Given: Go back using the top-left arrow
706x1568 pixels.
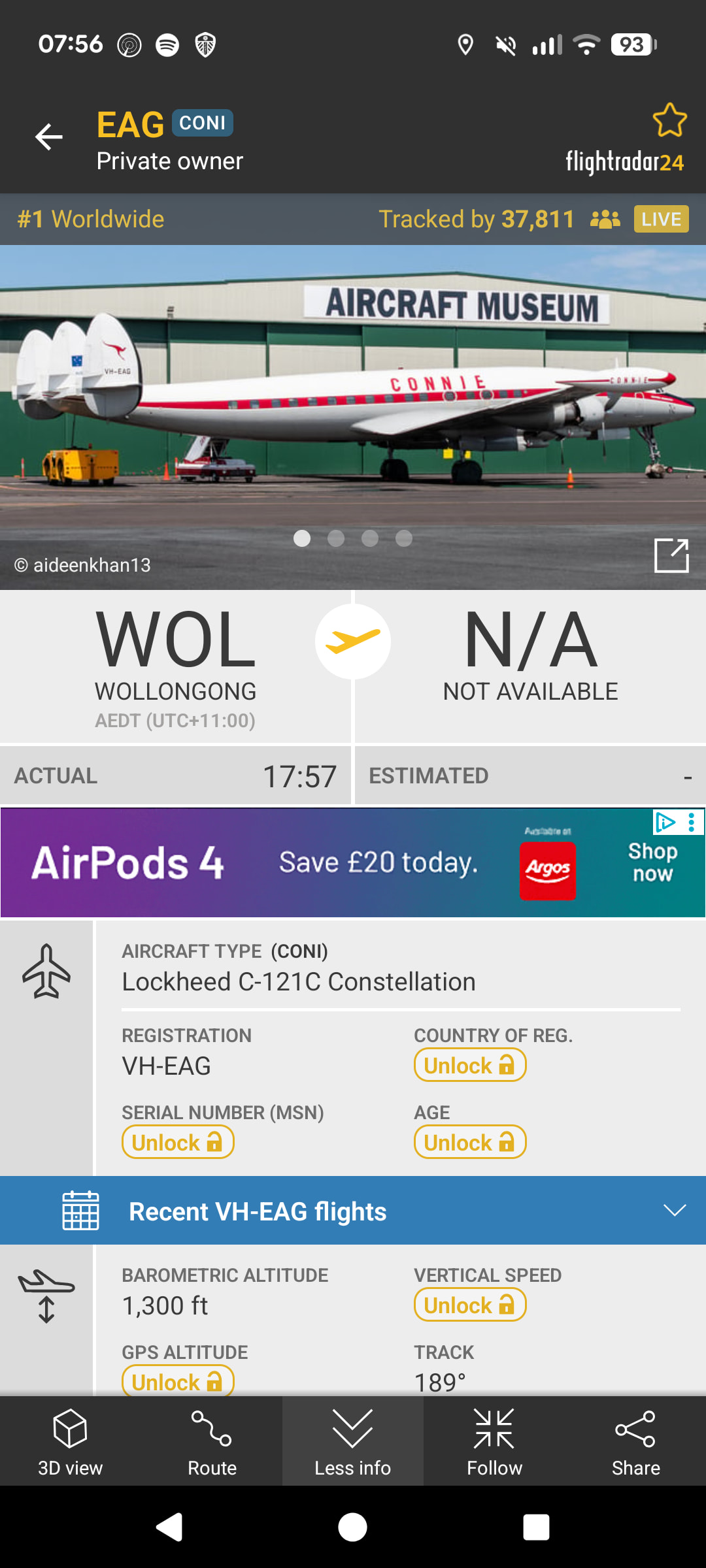Looking at the screenshot, I should [x=49, y=137].
